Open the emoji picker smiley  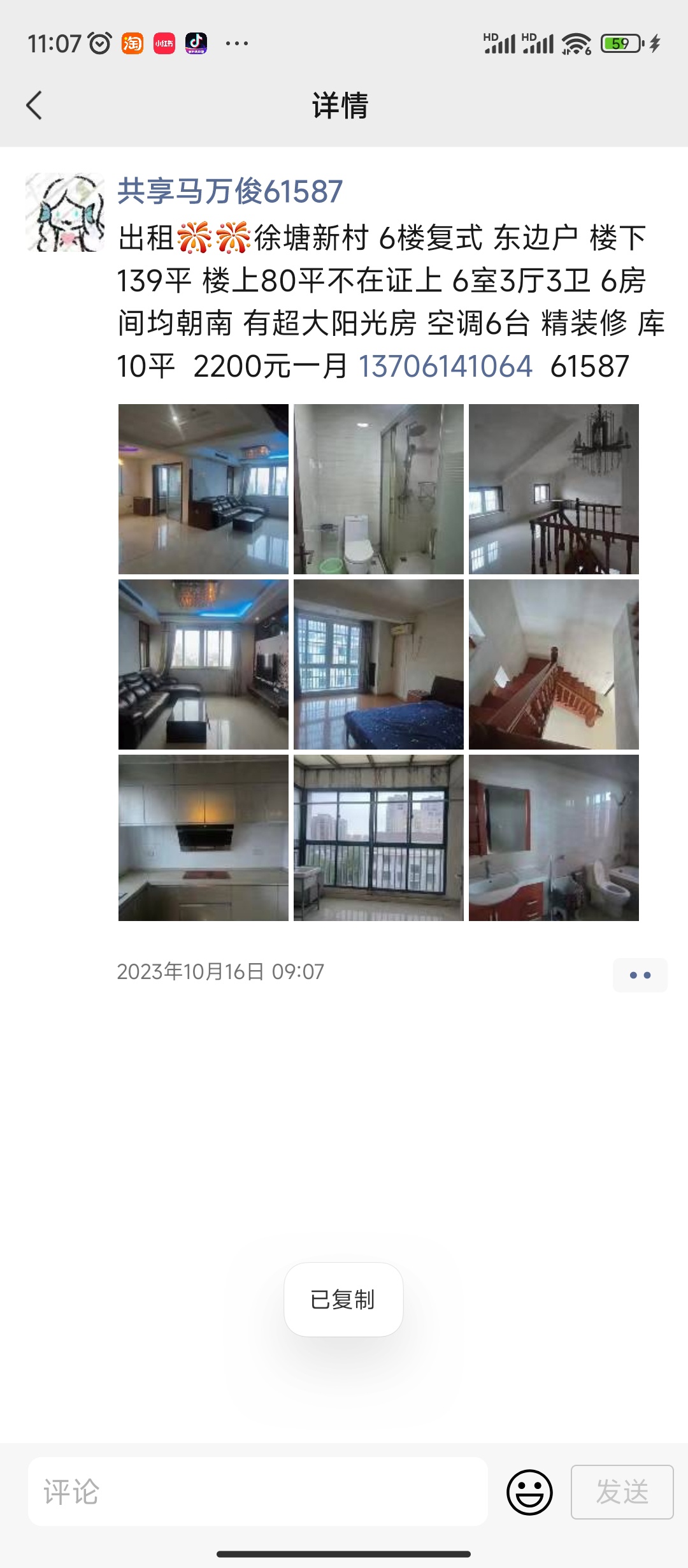tap(529, 1492)
